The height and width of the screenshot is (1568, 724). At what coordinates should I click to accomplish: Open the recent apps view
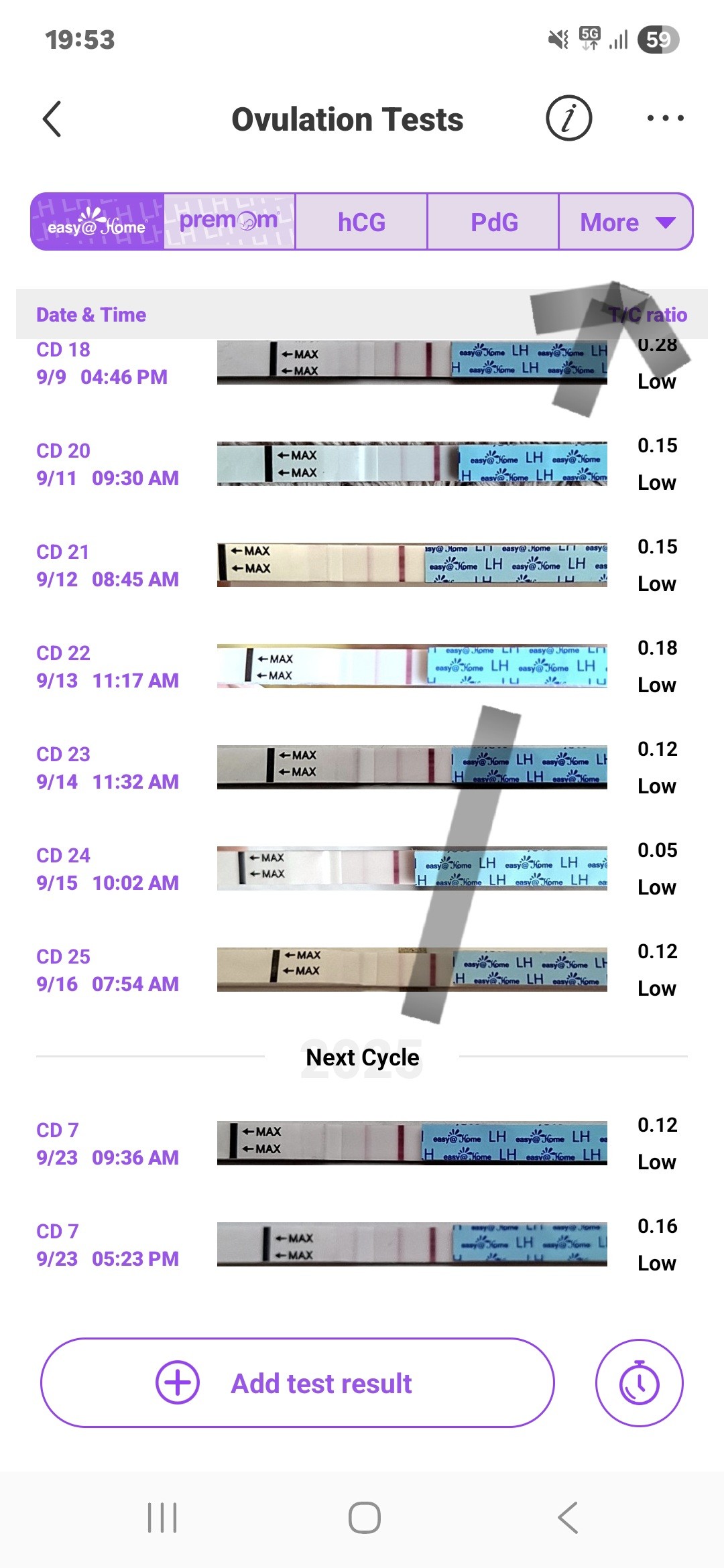click(162, 1518)
